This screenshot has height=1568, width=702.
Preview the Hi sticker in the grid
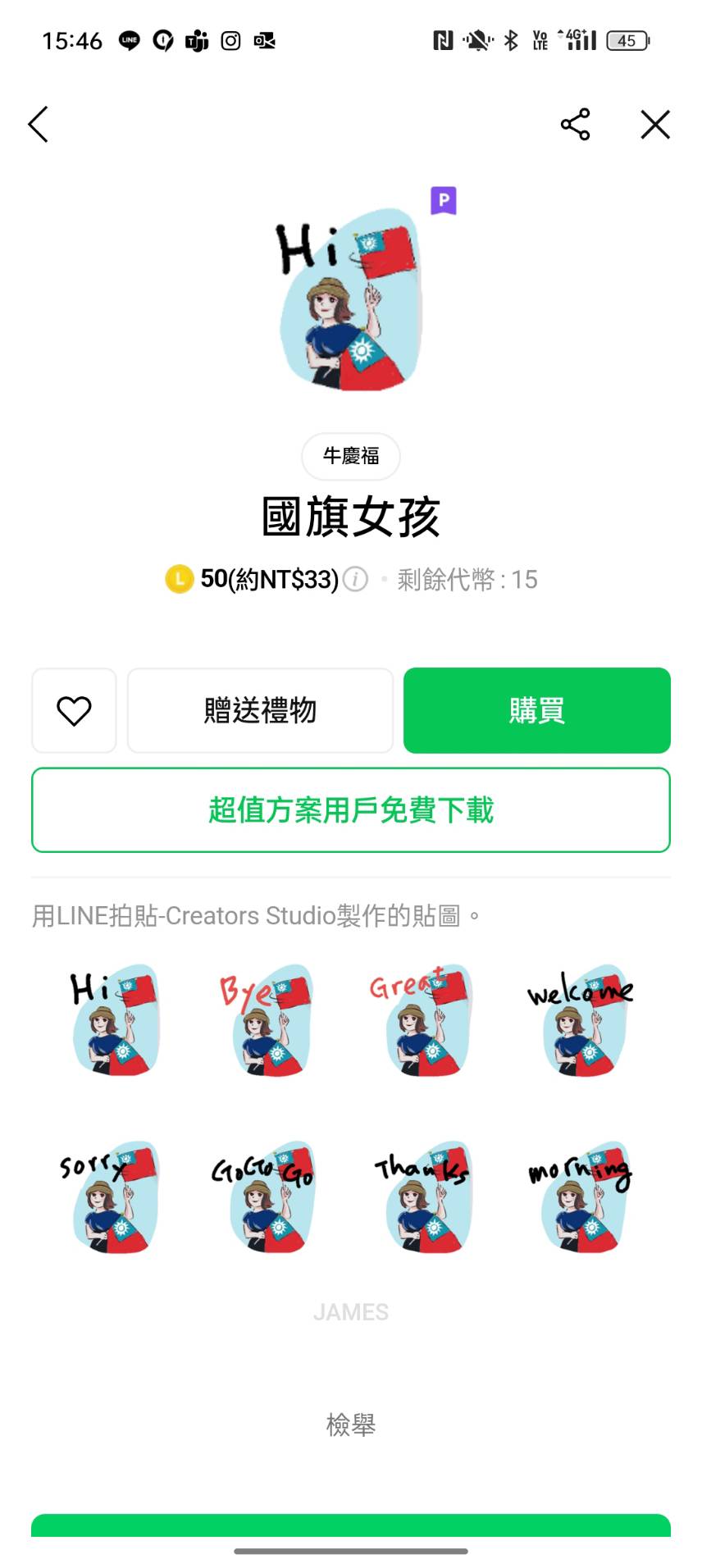tap(115, 1020)
